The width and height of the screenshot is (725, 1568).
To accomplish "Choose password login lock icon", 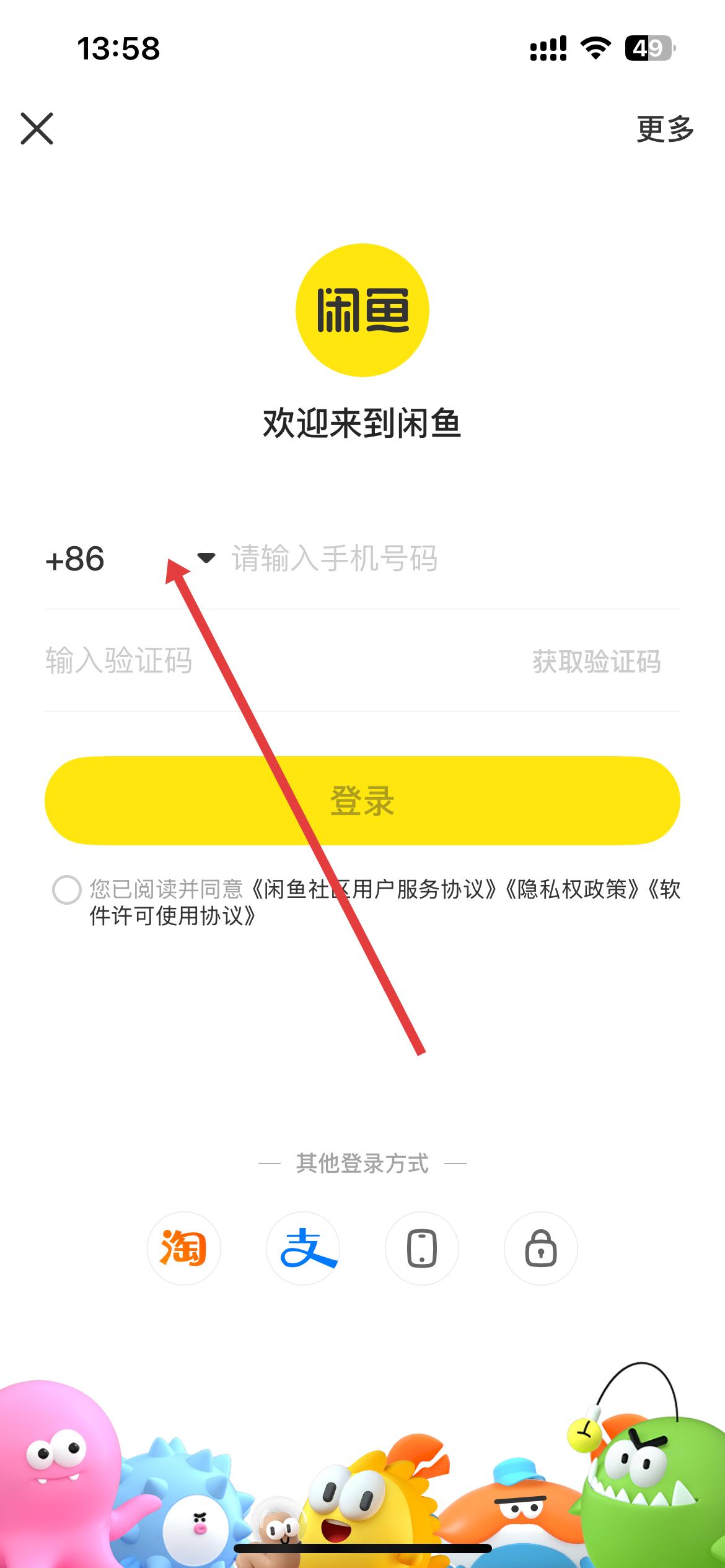I will [541, 1248].
